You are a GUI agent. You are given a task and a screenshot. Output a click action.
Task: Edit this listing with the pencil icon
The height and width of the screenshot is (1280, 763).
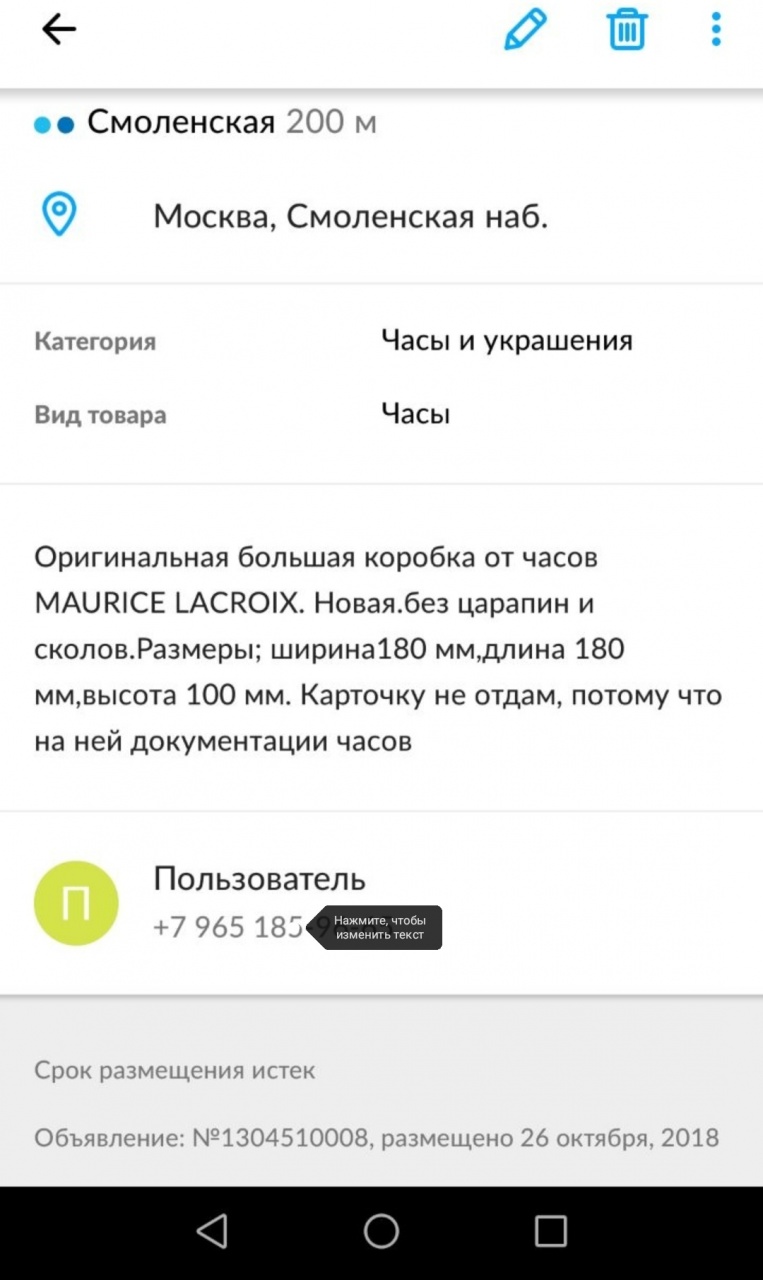525,30
